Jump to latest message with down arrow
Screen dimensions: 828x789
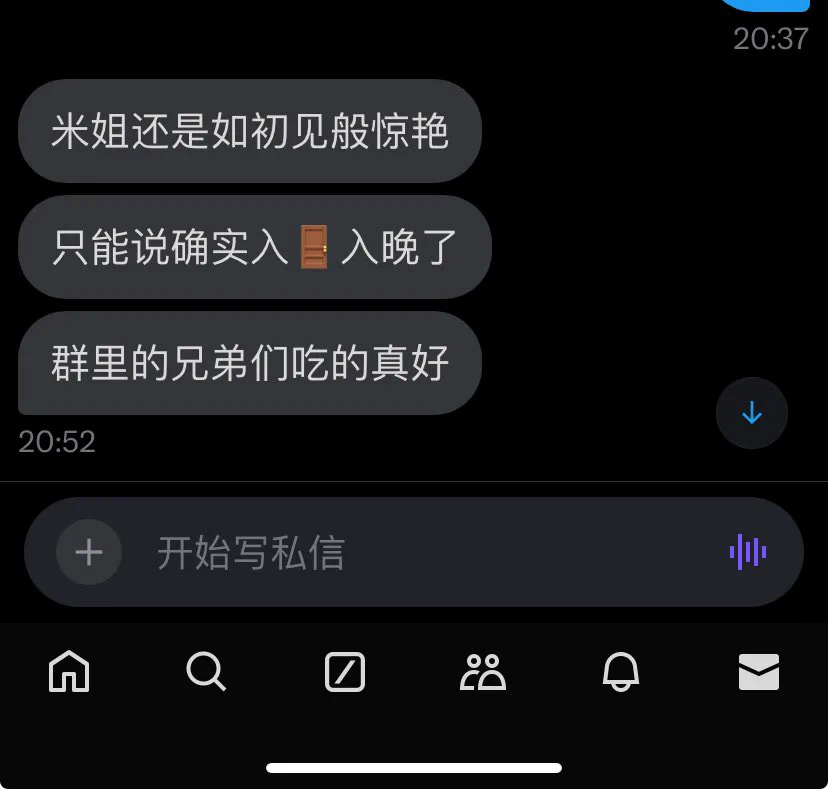752,413
